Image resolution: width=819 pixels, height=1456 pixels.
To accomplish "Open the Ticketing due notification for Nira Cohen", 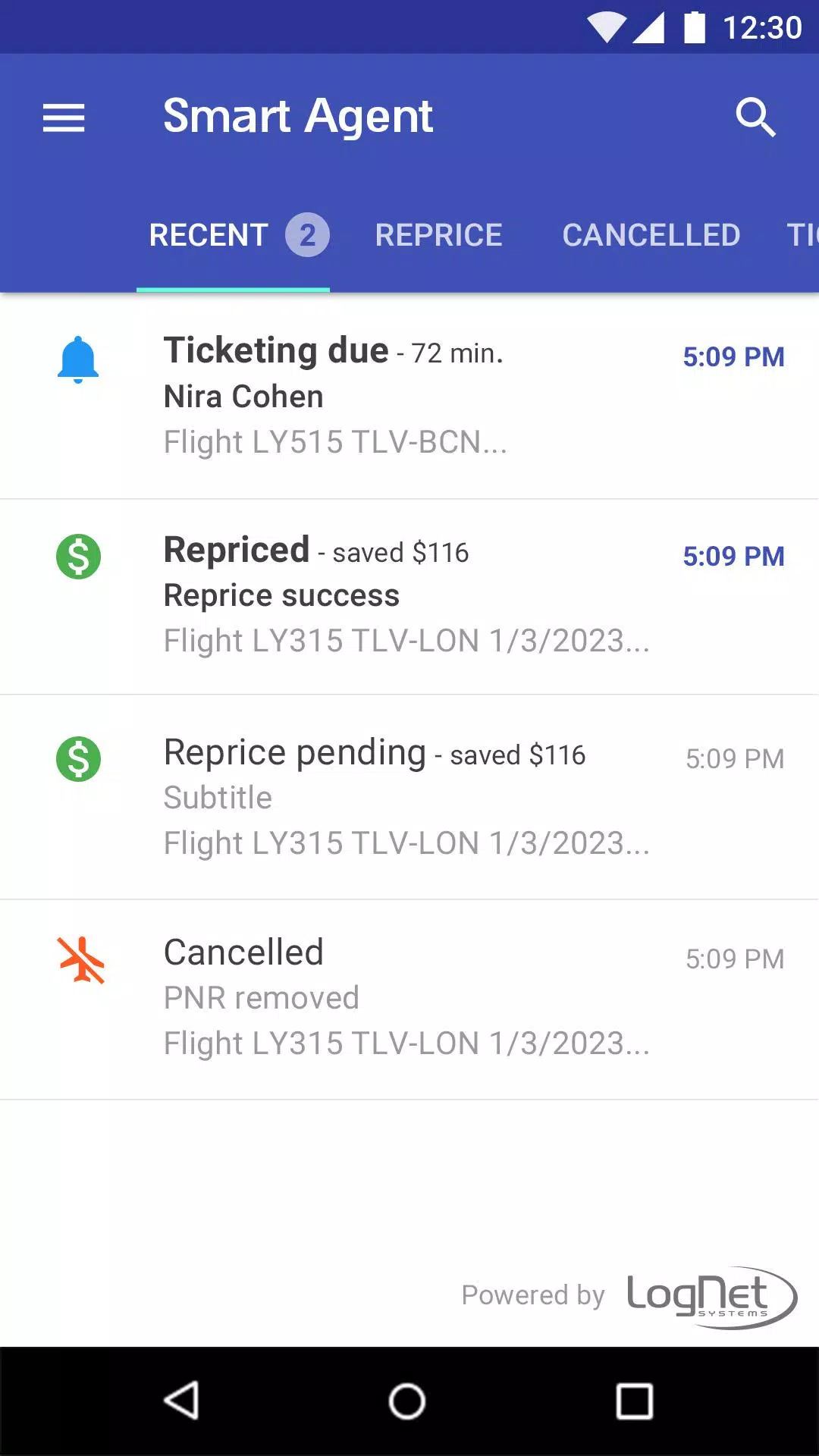I will point(409,397).
